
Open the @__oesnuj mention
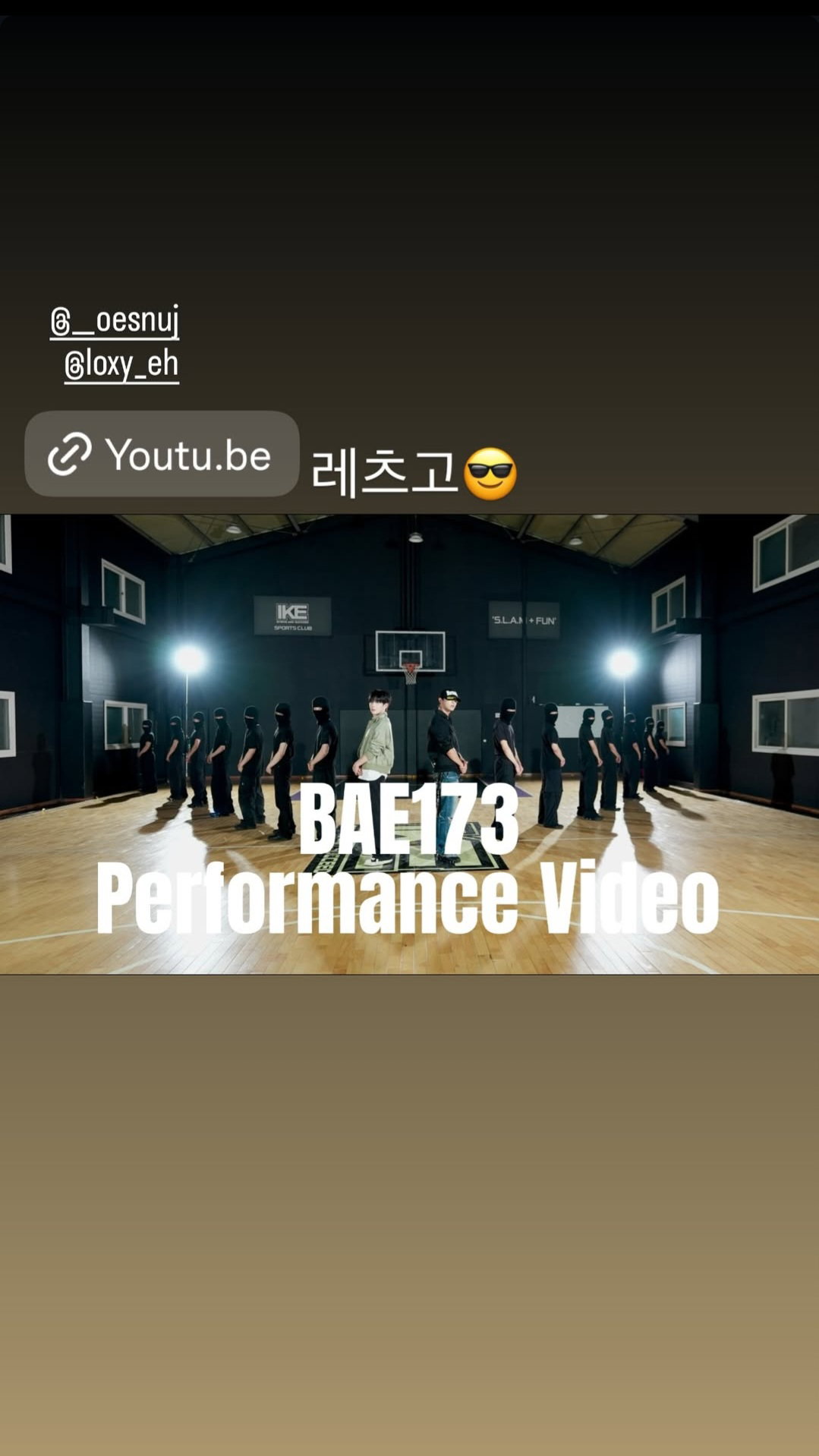click(115, 320)
